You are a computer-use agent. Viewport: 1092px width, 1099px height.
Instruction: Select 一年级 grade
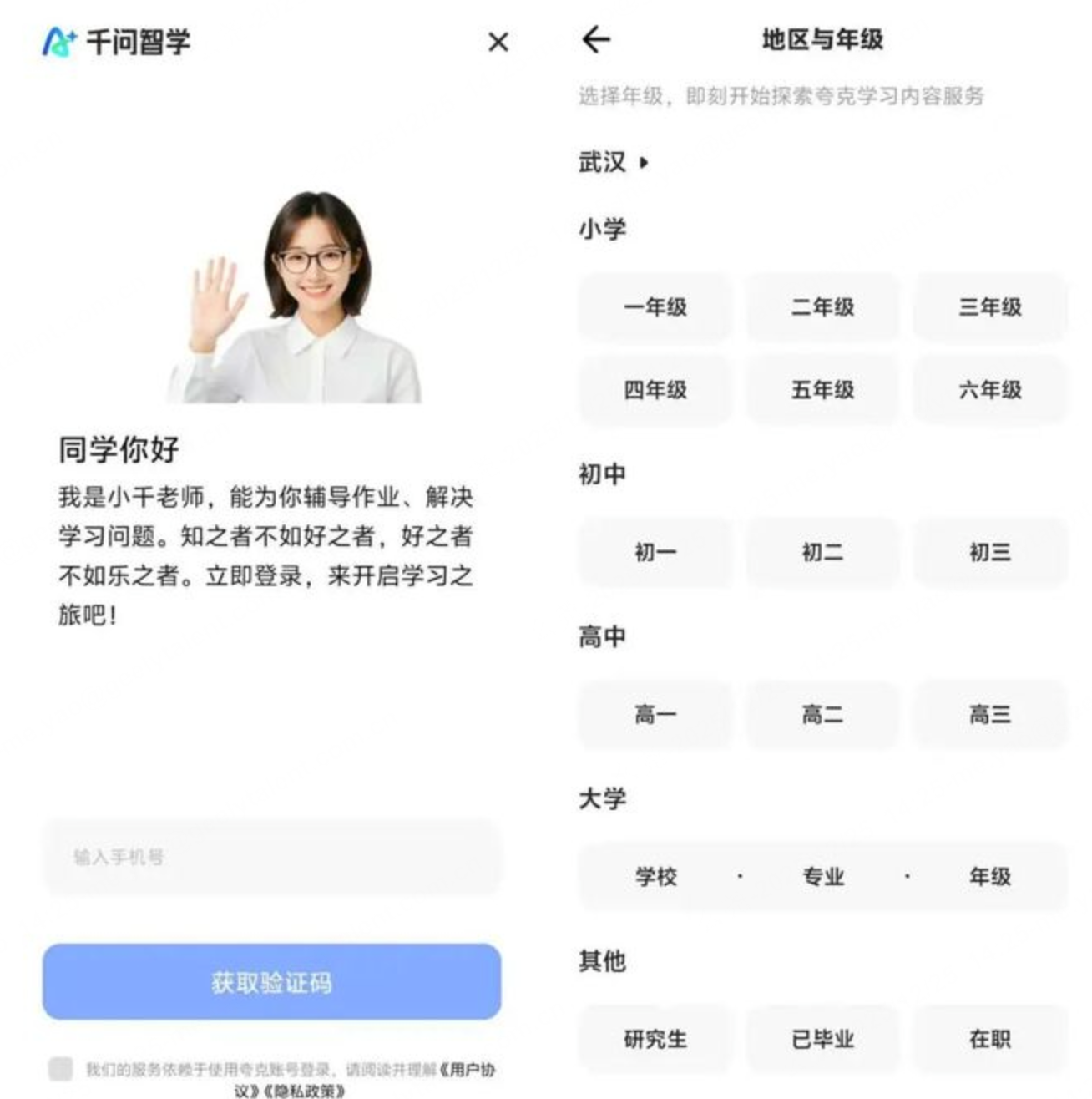655,307
